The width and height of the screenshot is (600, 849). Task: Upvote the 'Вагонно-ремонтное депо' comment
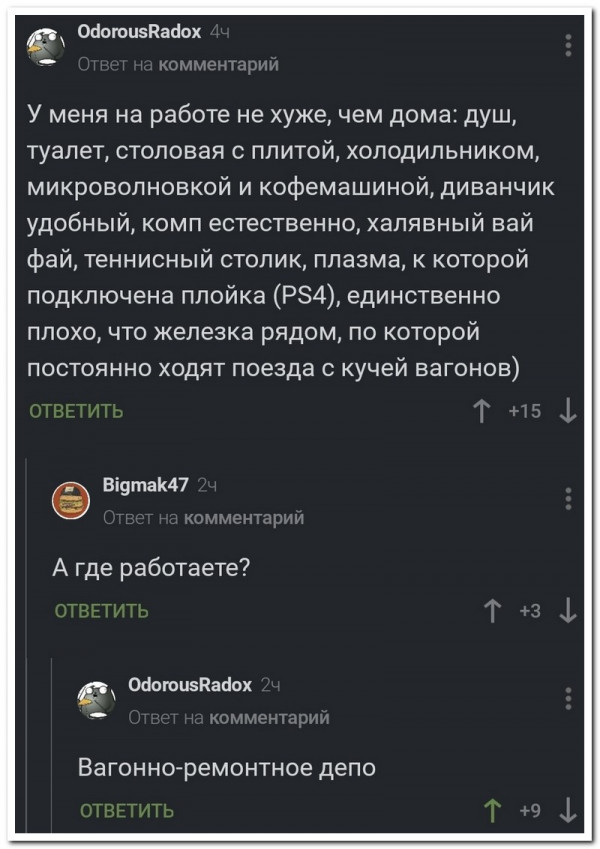492,810
